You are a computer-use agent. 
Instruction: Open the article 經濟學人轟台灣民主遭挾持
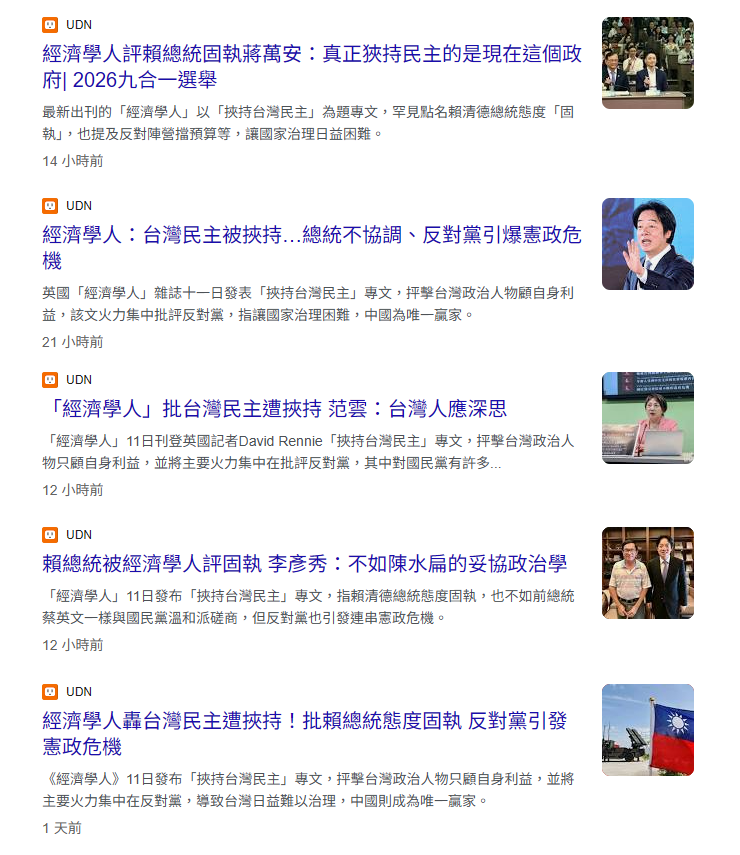[304, 733]
